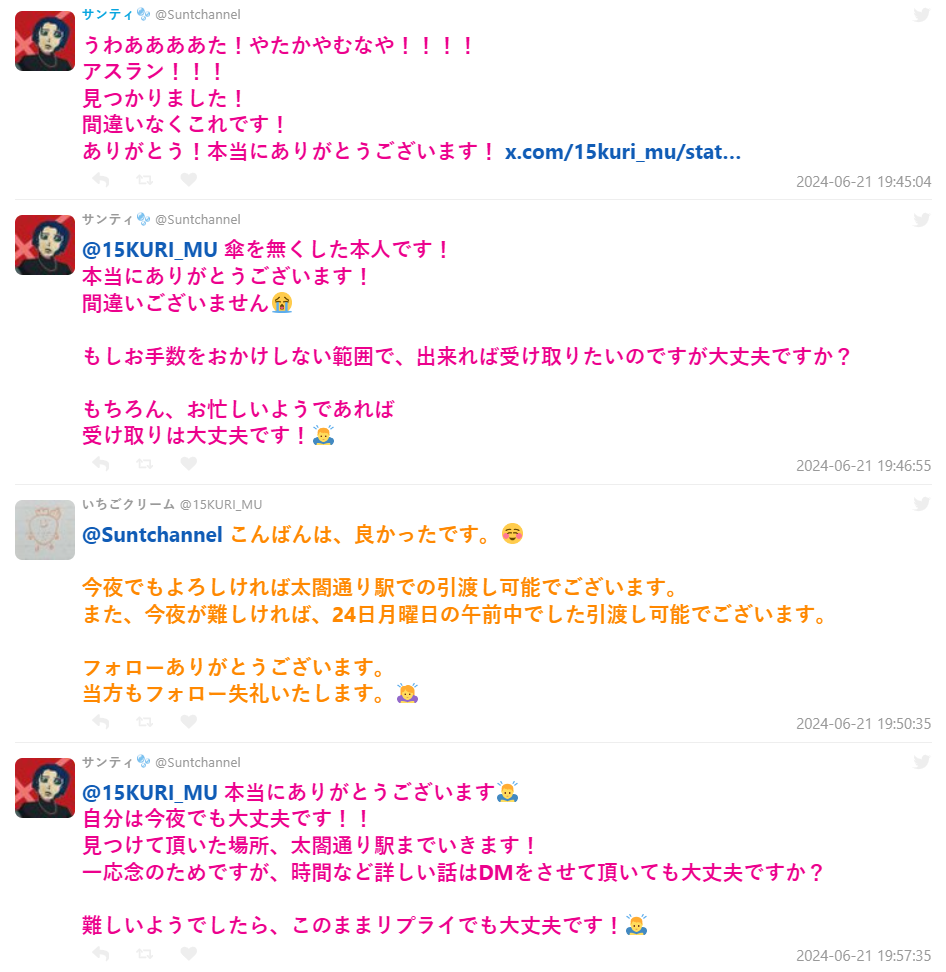The image size is (946, 972).
Task: Open the 2024-06-21 19:50:35 timestamp link
Action: [x=863, y=724]
